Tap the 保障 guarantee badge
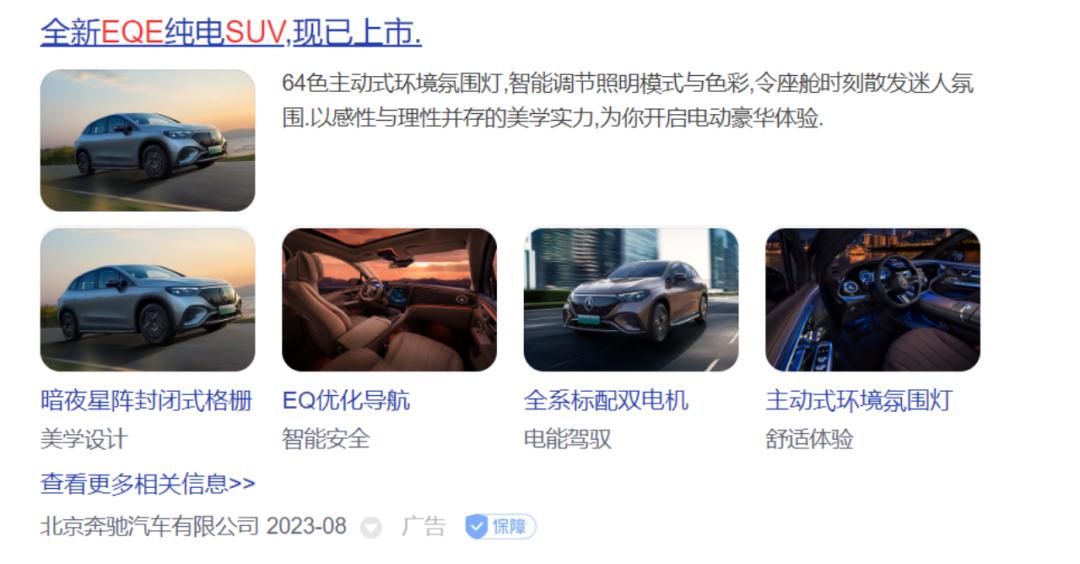Image resolution: width=1080 pixels, height=564 pixels. pos(501,527)
